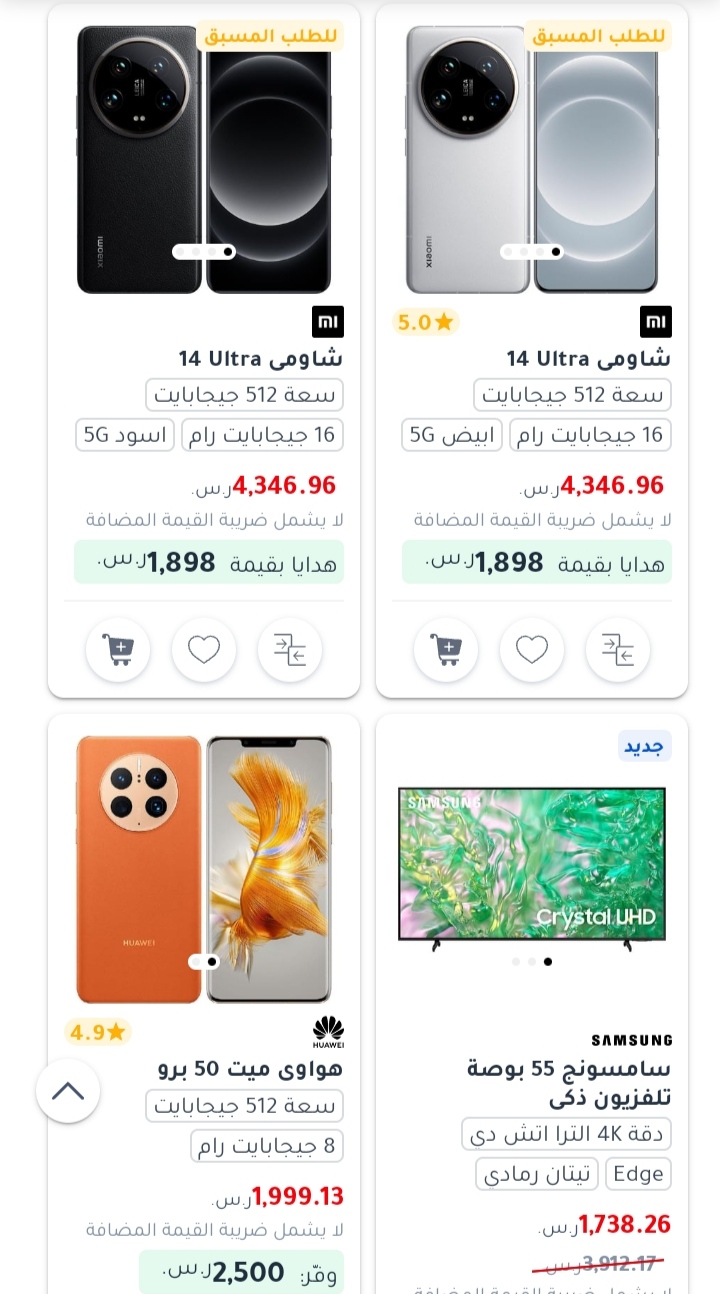Favorite the white Xiaomi 14 Ultra
The width and height of the screenshot is (720, 1294).
[x=532, y=650]
